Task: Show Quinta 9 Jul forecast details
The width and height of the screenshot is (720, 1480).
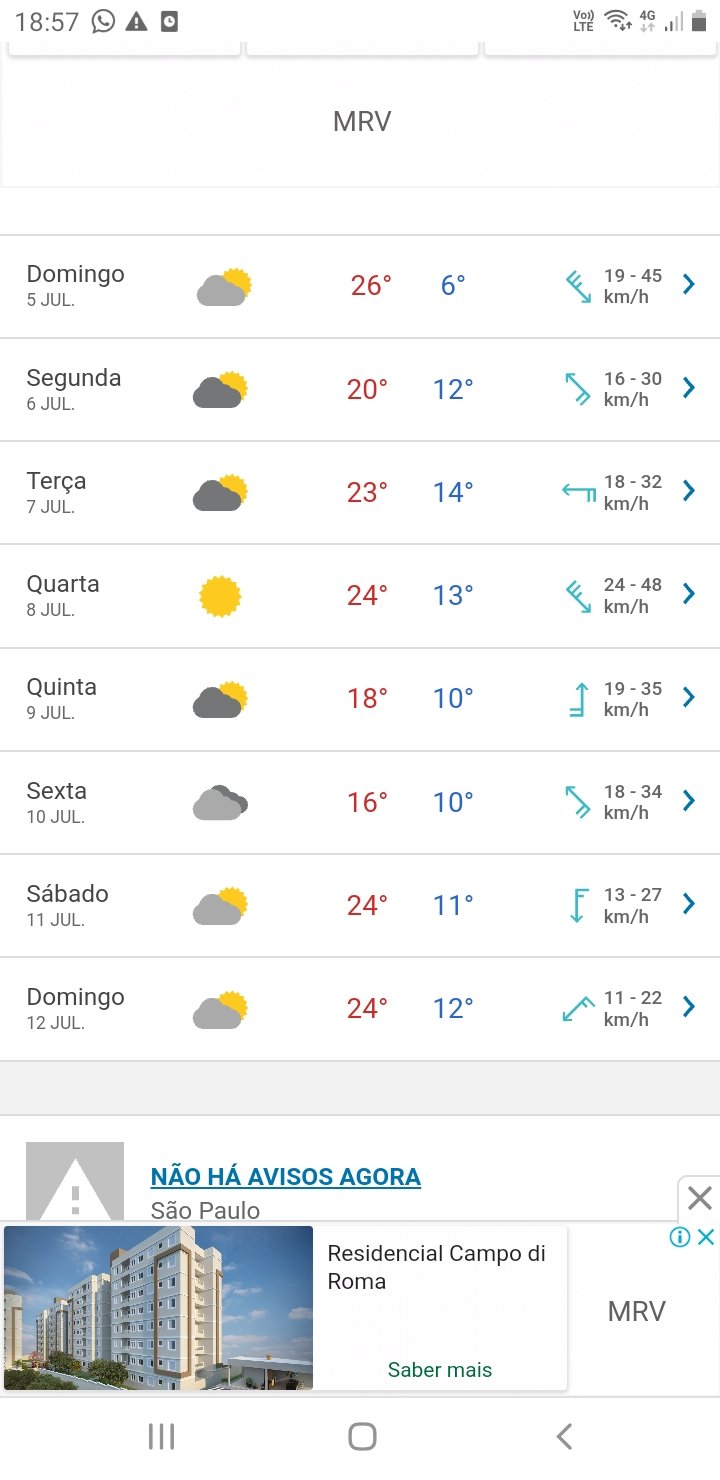Action: (x=360, y=699)
